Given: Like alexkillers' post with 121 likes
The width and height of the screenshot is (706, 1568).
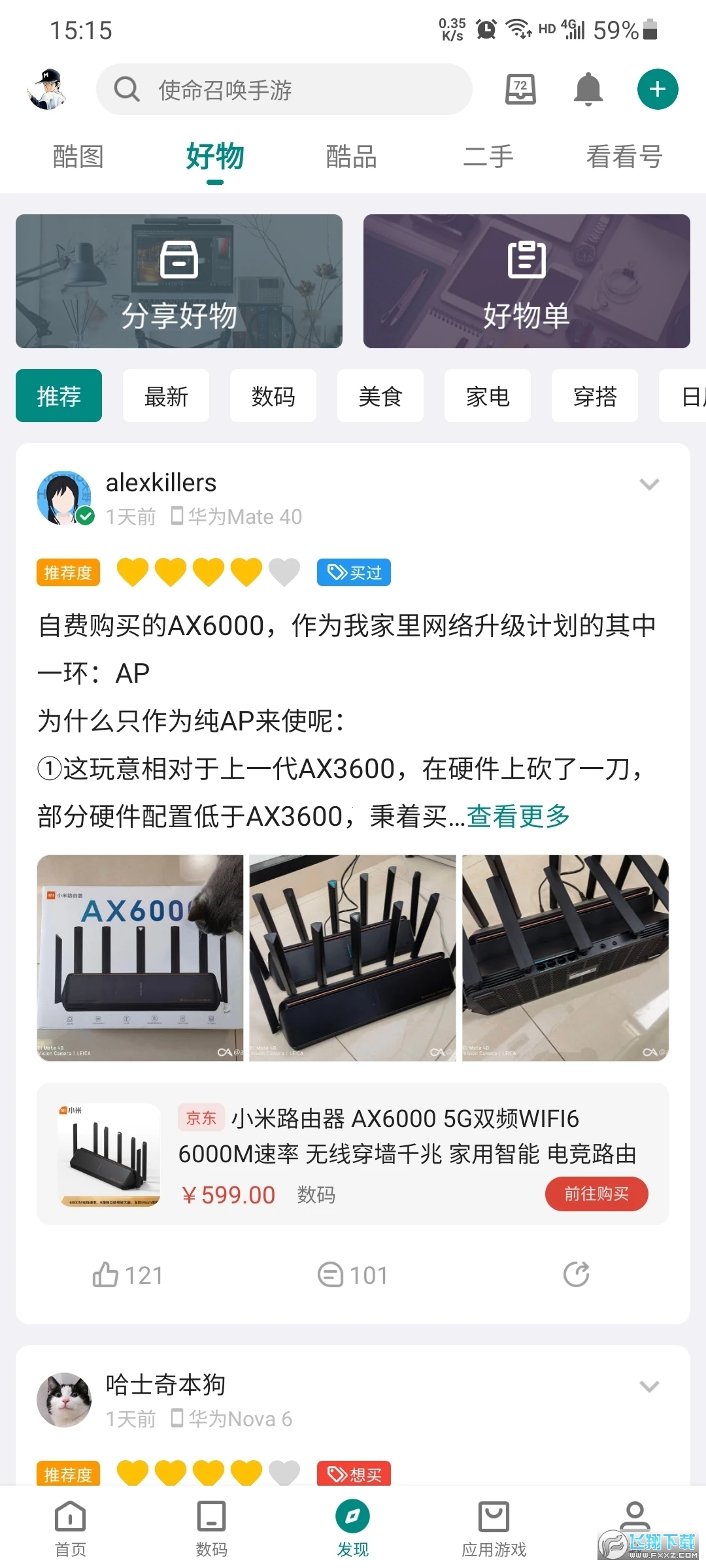Looking at the screenshot, I should coord(127,1275).
